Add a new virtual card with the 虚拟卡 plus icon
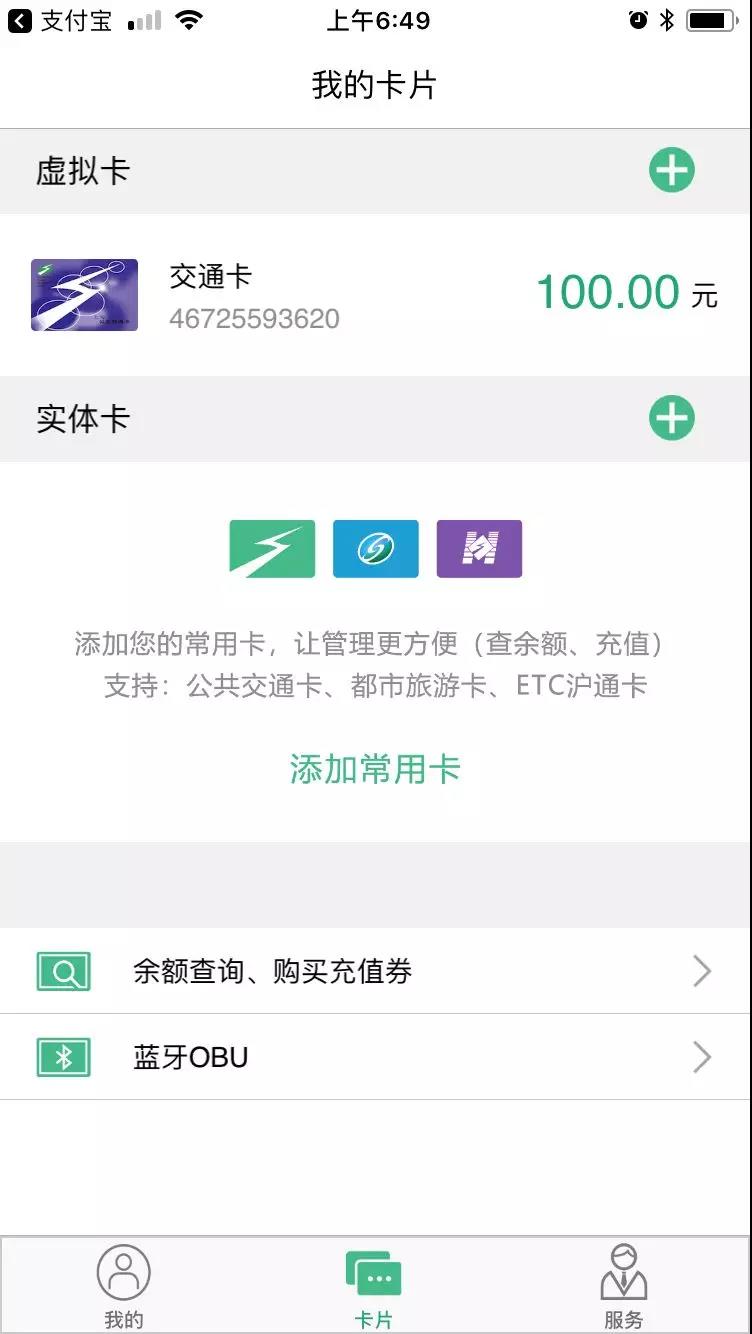Image resolution: width=752 pixels, height=1334 pixels. pos(671,170)
